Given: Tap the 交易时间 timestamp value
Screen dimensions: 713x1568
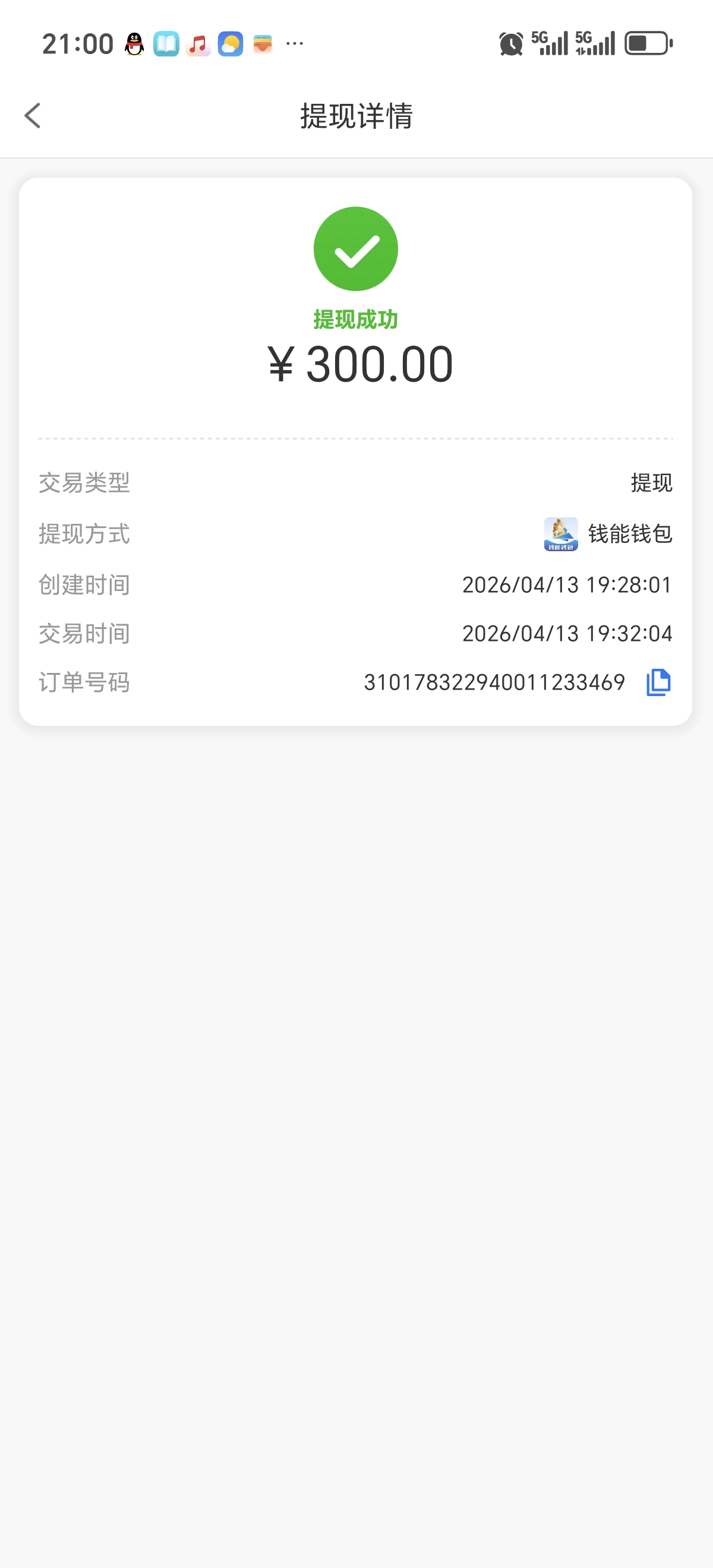Looking at the screenshot, I should tap(567, 633).
